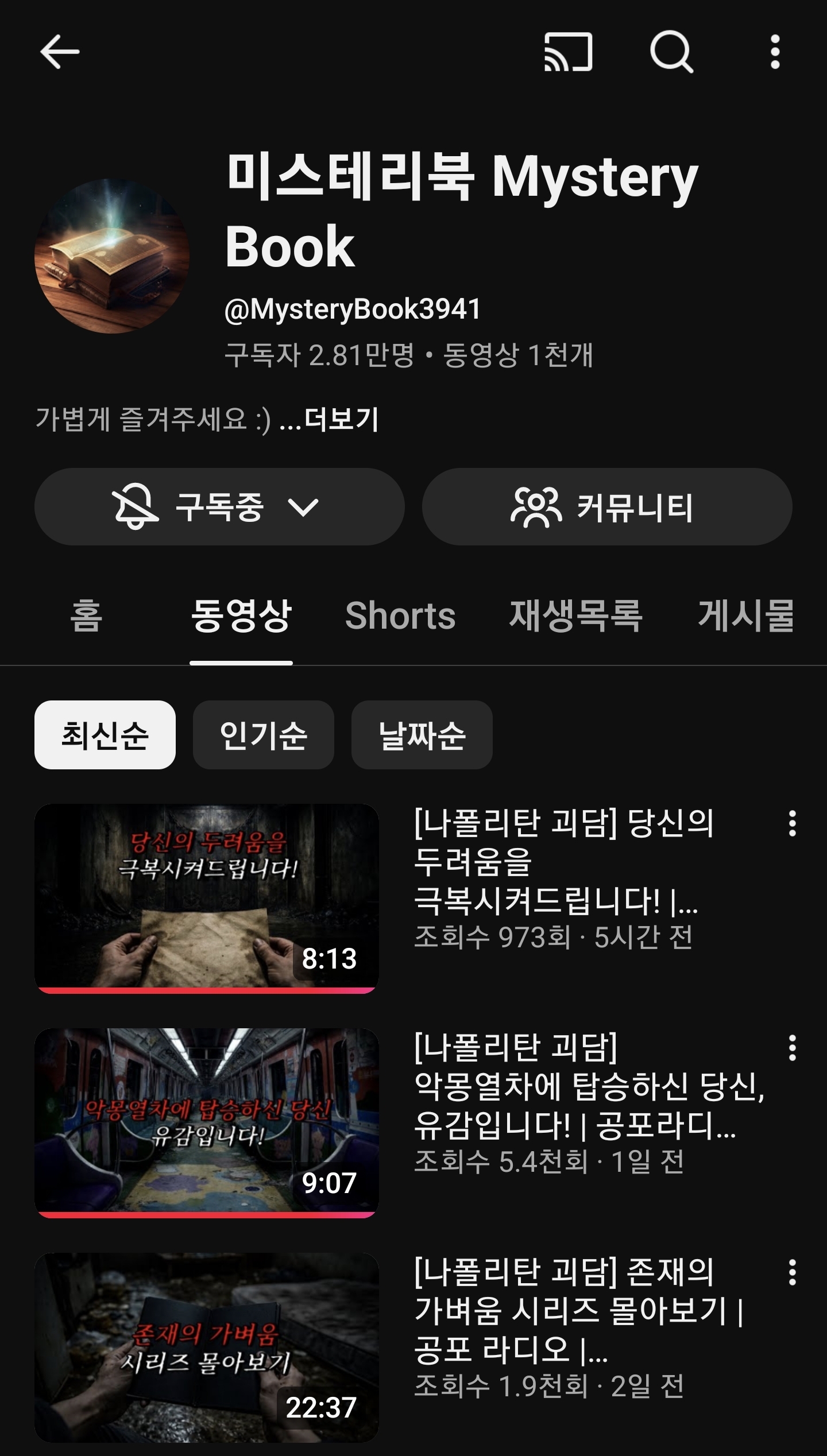The image size is (827, 1456).
Task: Play the 악몽열차에 탑승하신 당신 video
Action: point(207,1122)
